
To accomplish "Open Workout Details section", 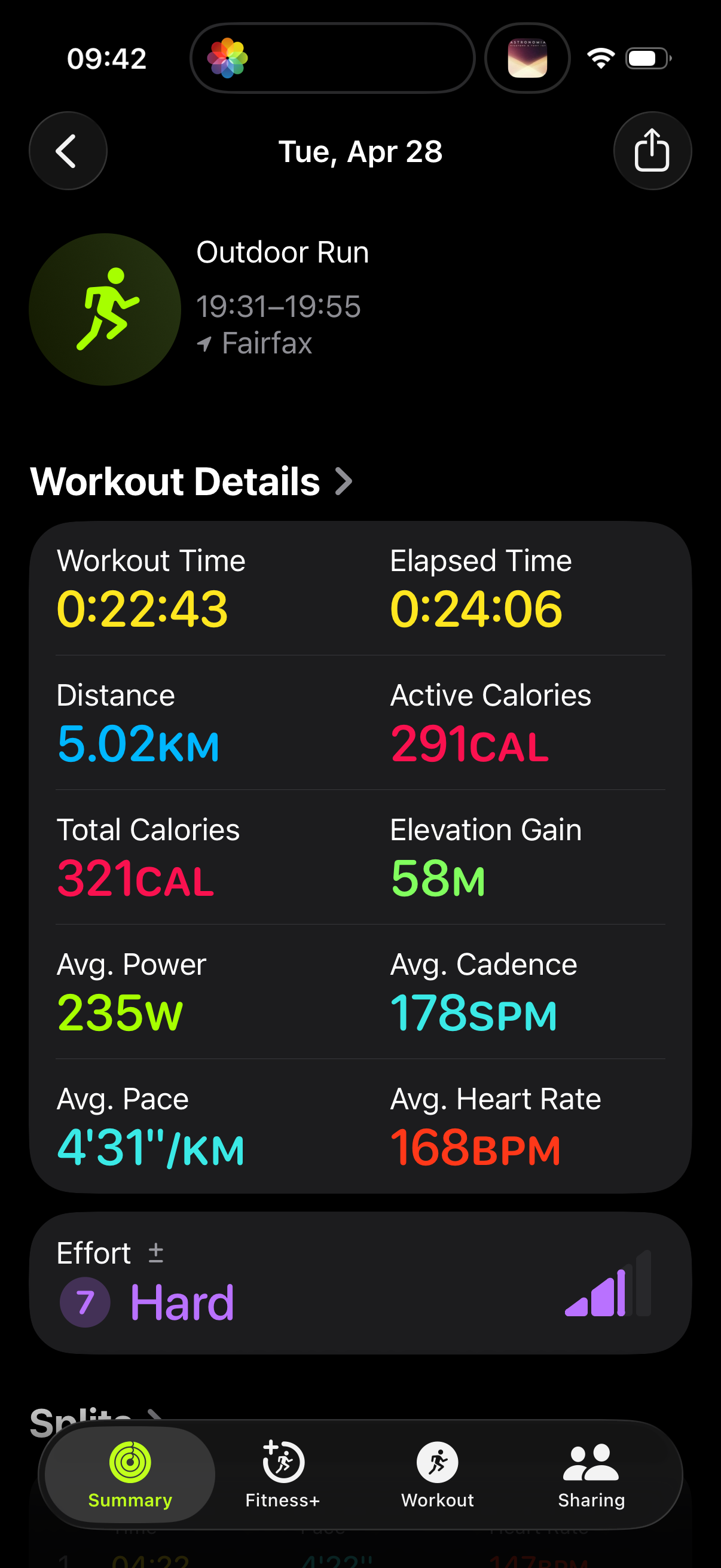I will [x=191, y=481].
